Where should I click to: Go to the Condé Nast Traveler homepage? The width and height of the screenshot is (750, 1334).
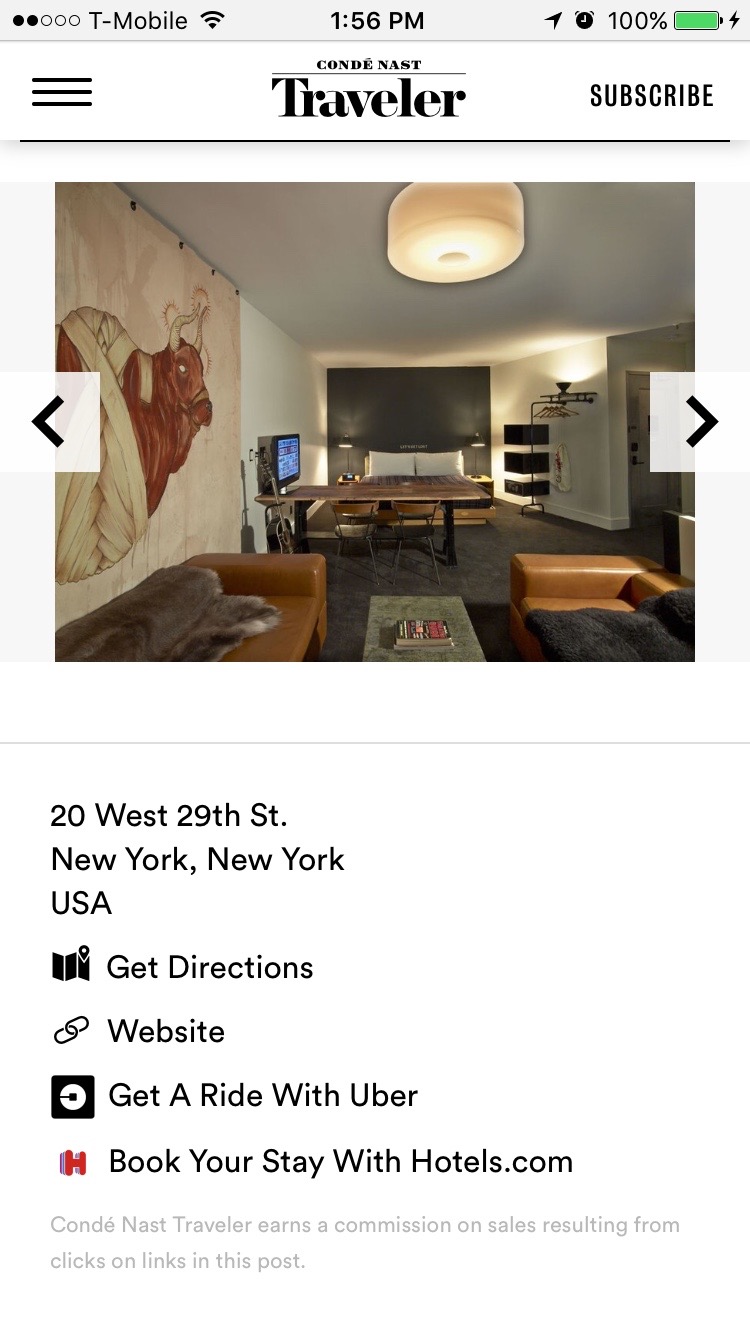pos(368,91)
